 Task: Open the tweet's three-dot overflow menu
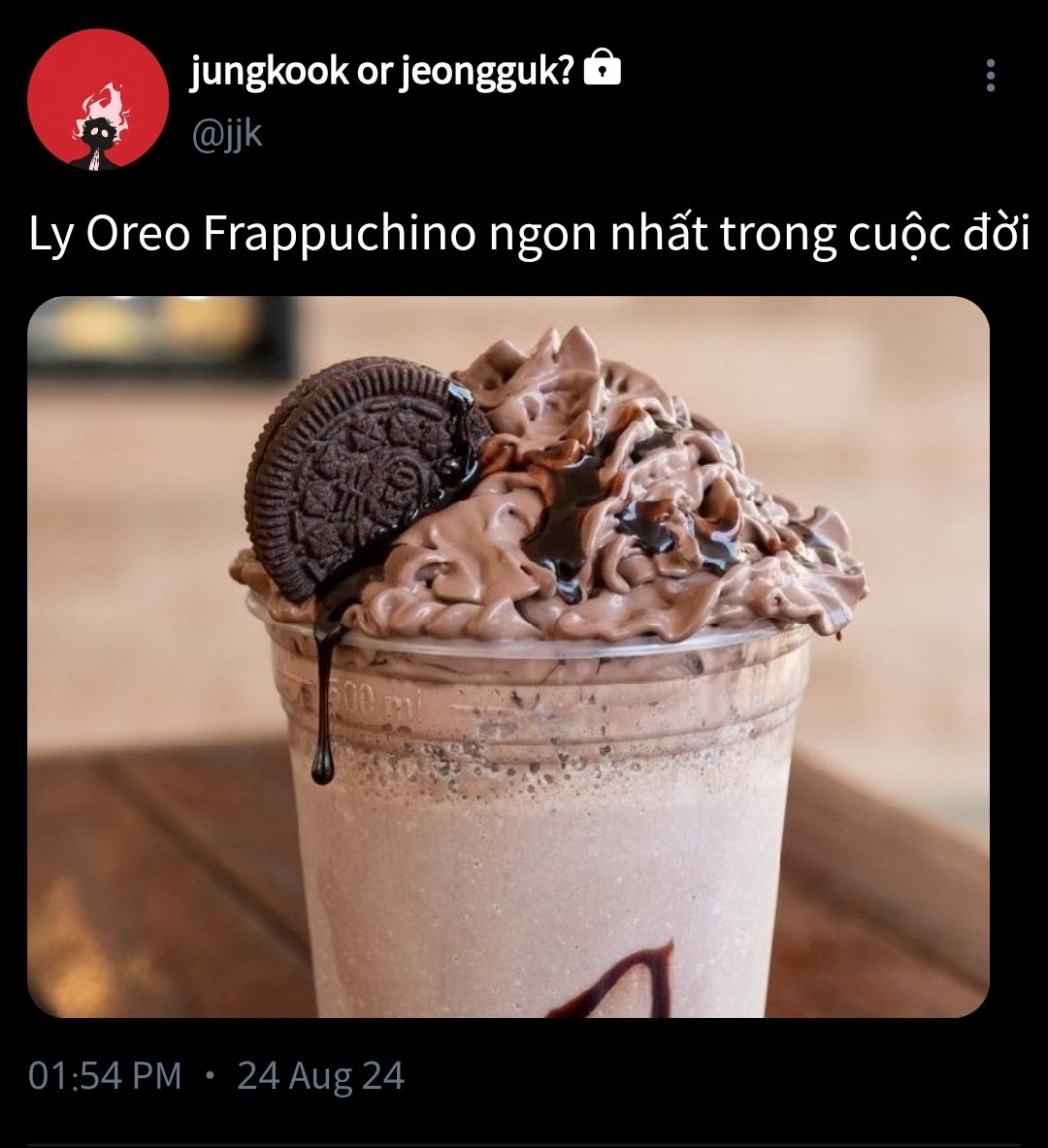click(x=990, y=76)
